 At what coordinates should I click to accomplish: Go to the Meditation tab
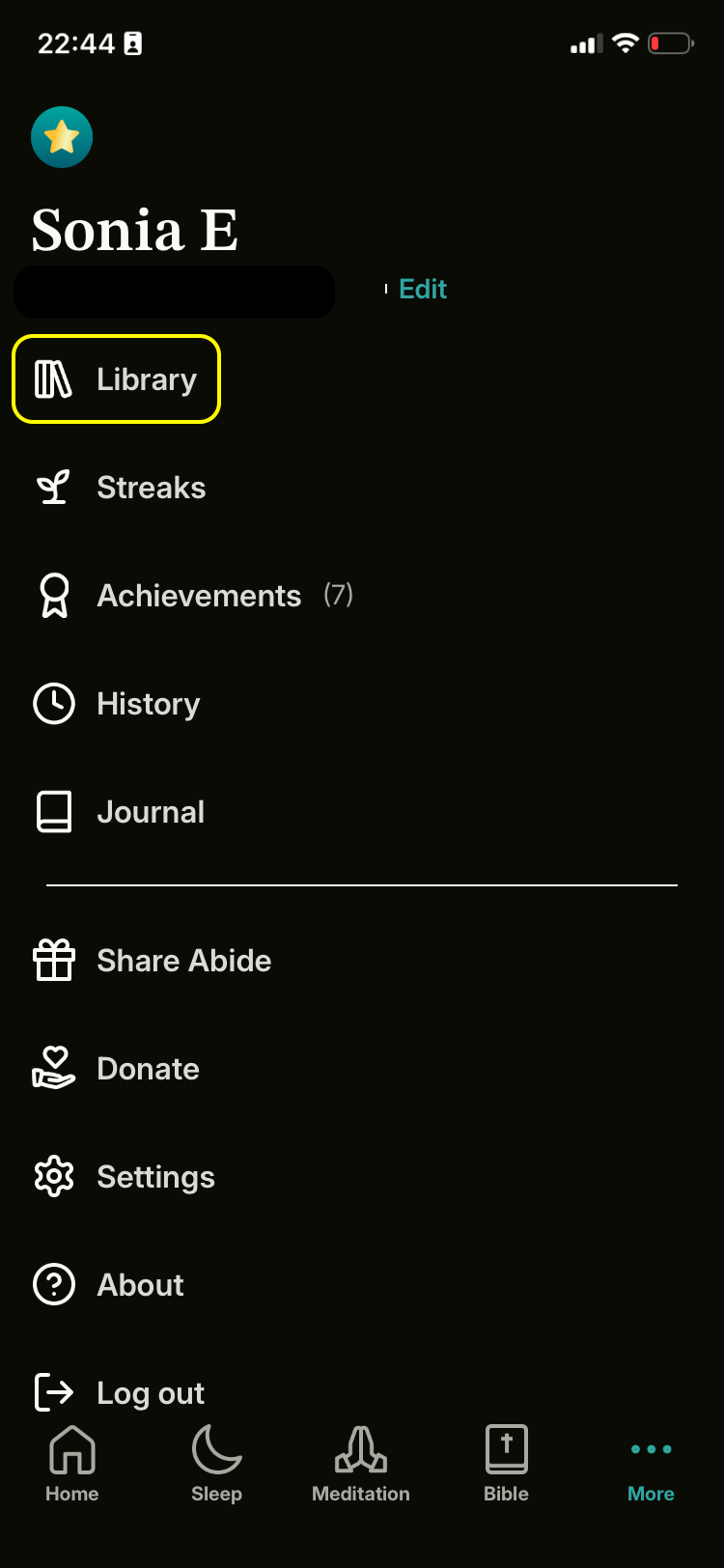(361, 1464)
